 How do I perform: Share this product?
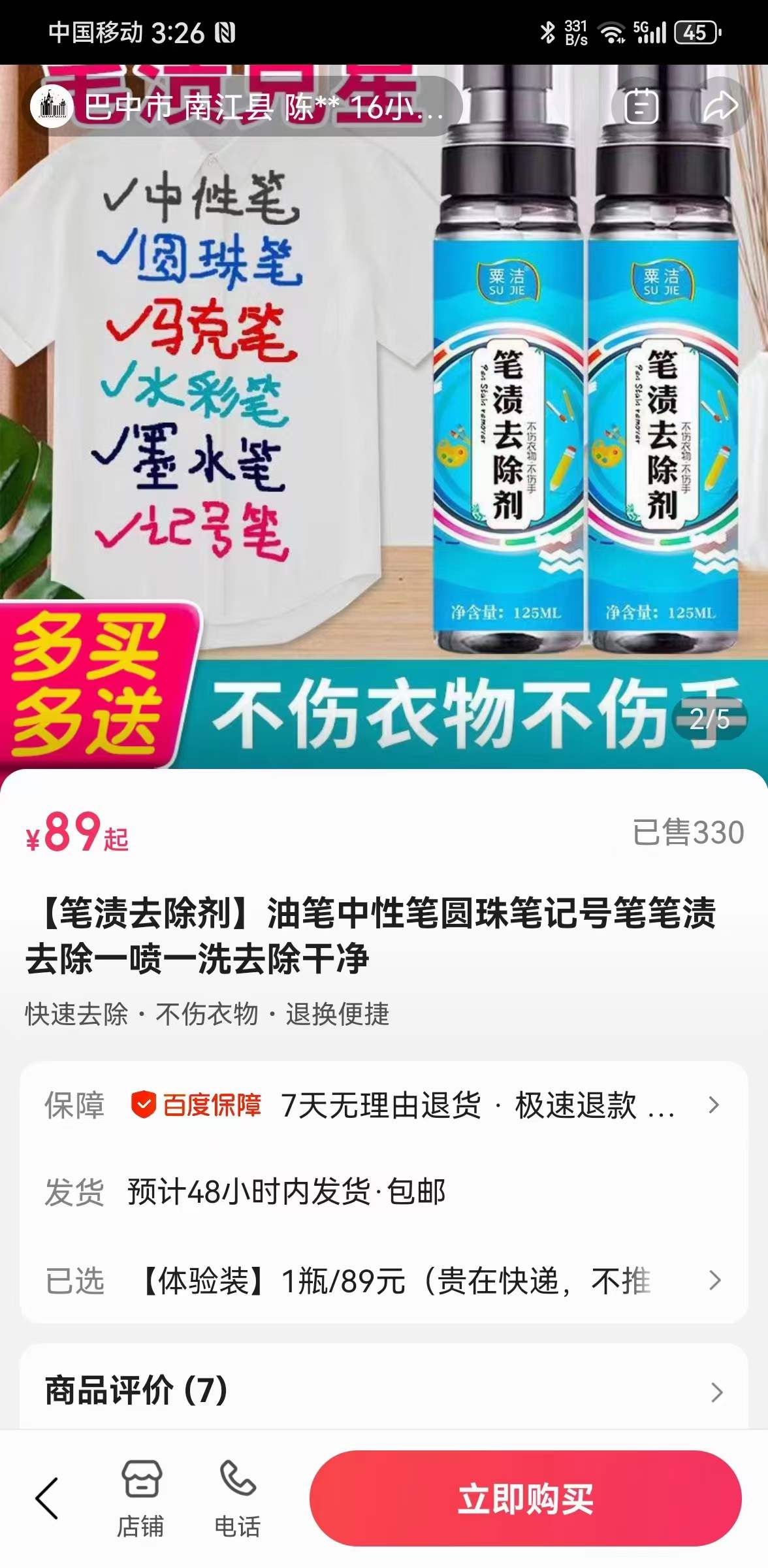coord(720,106)
